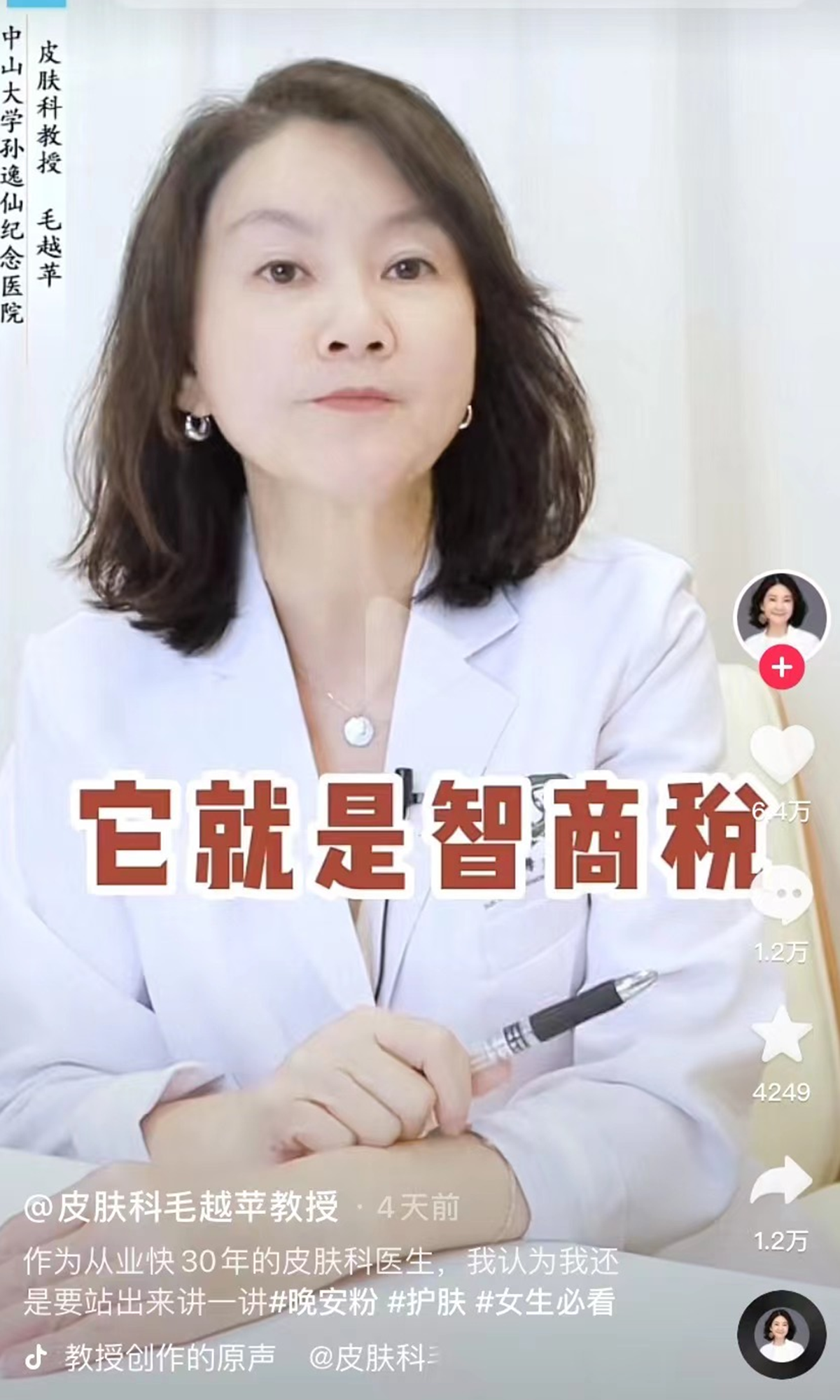Like this video with the heart
This screenshot has width=840, height=1400.
pos(782,755)
